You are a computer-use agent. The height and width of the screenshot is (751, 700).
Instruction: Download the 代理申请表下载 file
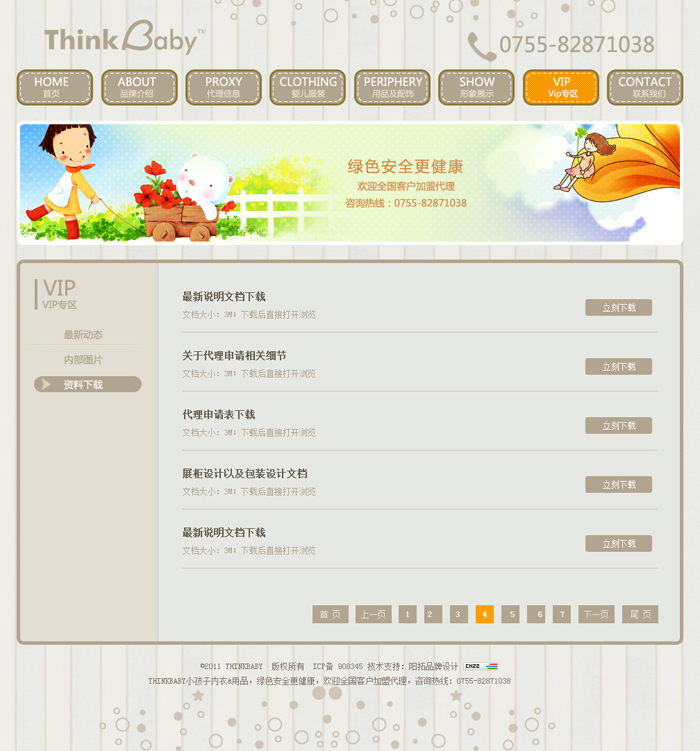pos(618,425)
